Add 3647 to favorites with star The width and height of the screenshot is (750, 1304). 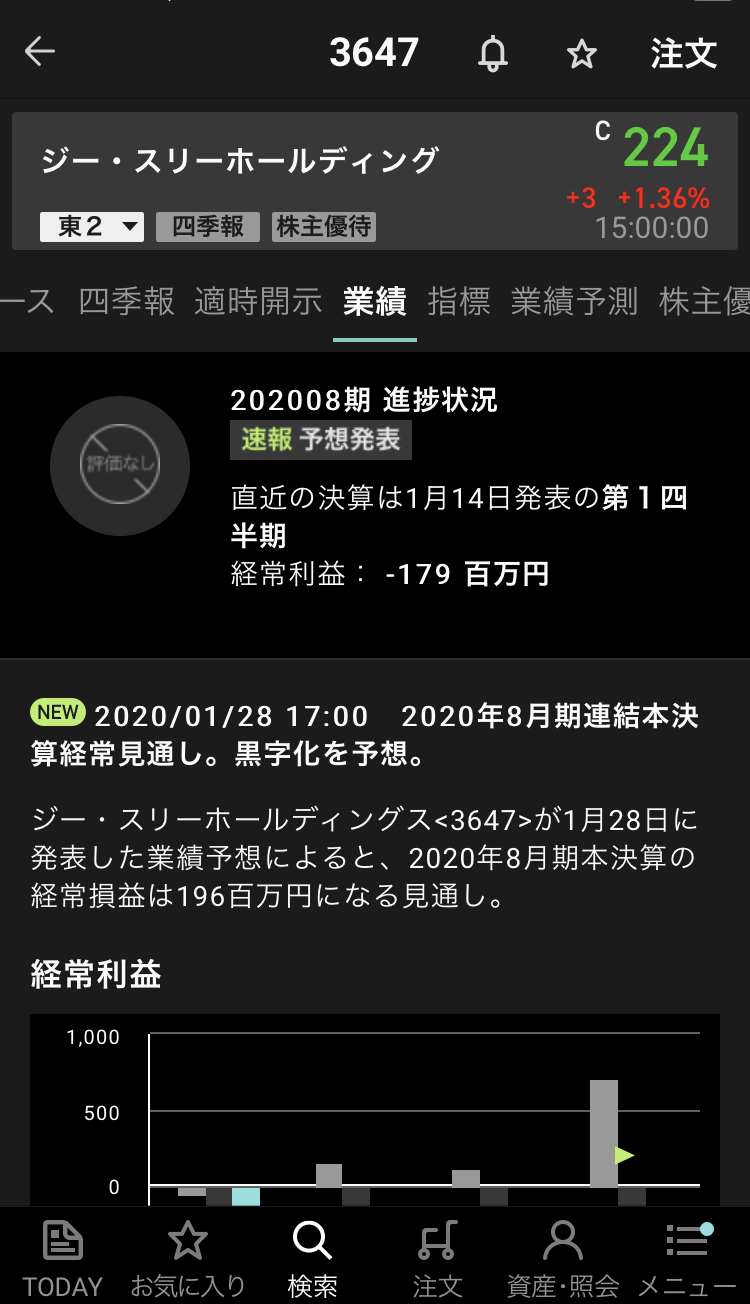pos(581,54)
